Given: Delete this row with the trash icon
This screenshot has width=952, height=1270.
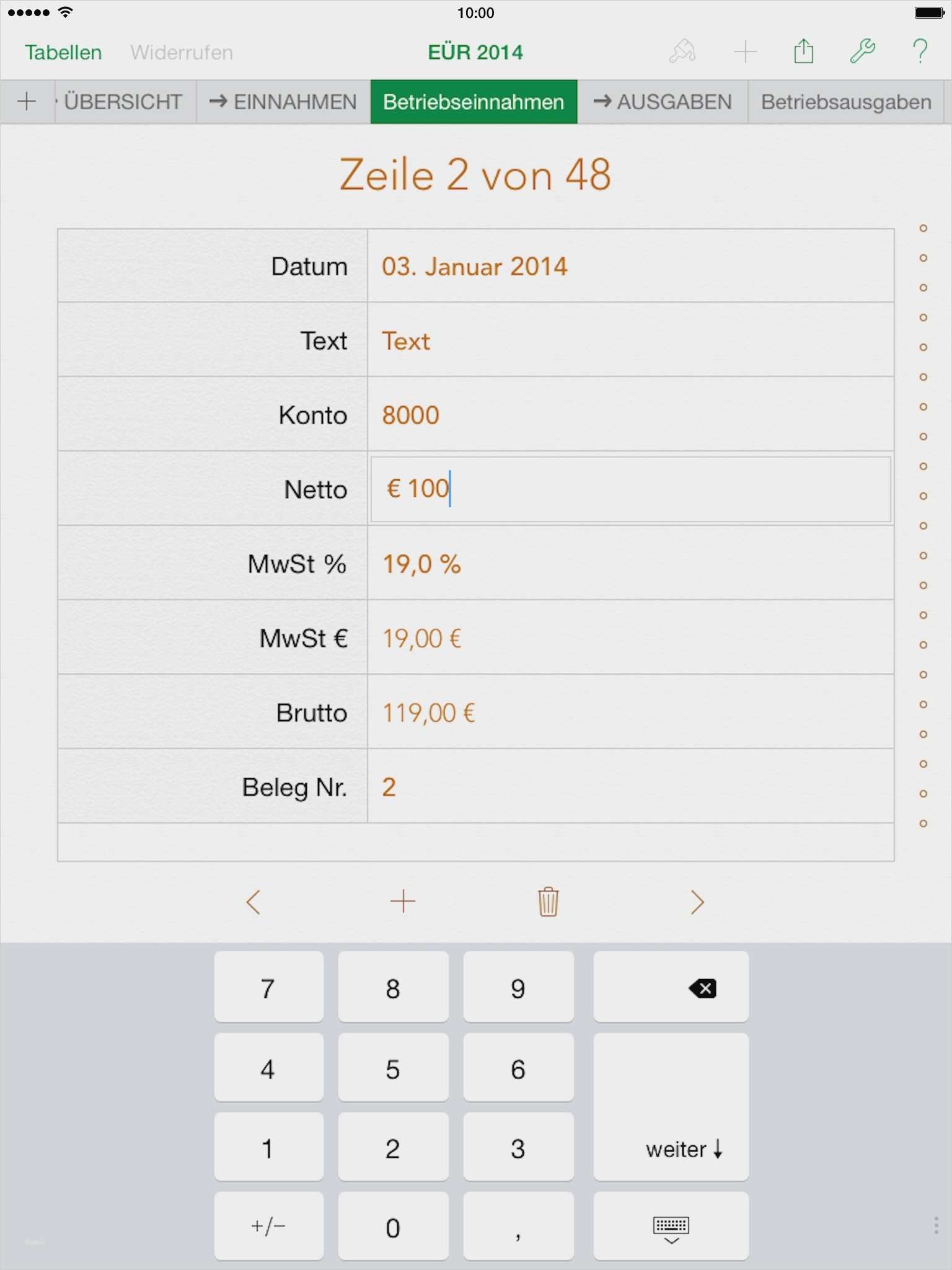Looking at the screenshot, I should (x=548, y=902).
